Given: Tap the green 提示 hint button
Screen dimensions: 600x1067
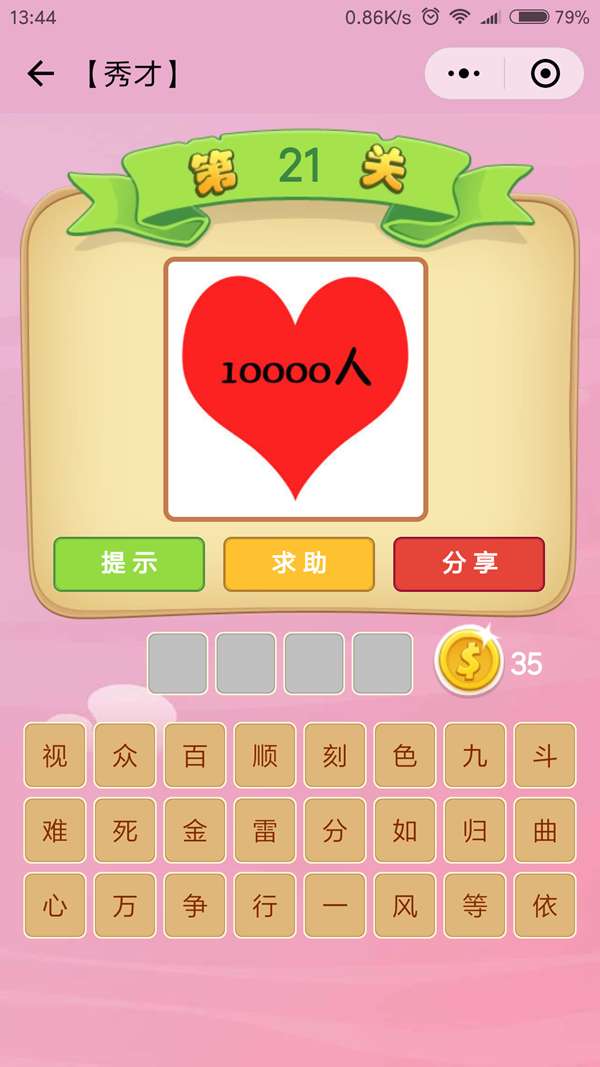Looking at the screenshot, I should [x=129, y=564].
